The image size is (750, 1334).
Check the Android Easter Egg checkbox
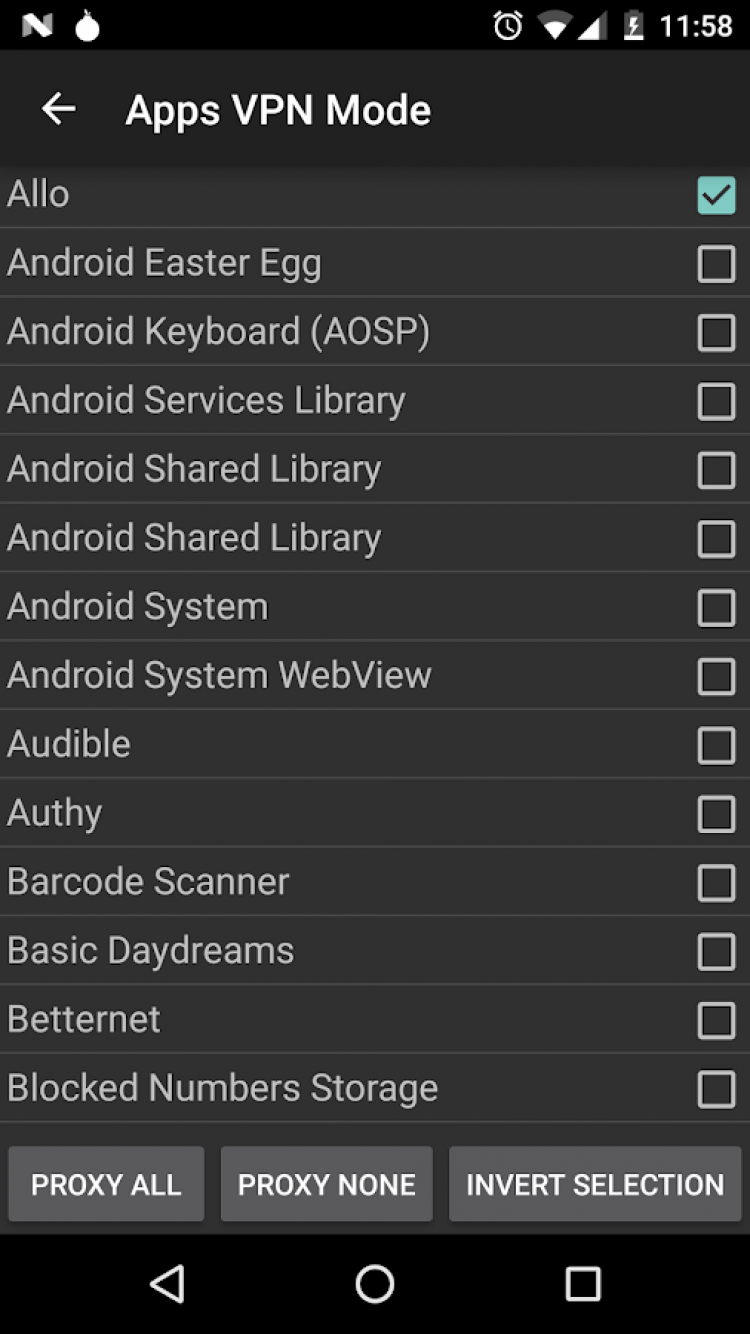716,264
